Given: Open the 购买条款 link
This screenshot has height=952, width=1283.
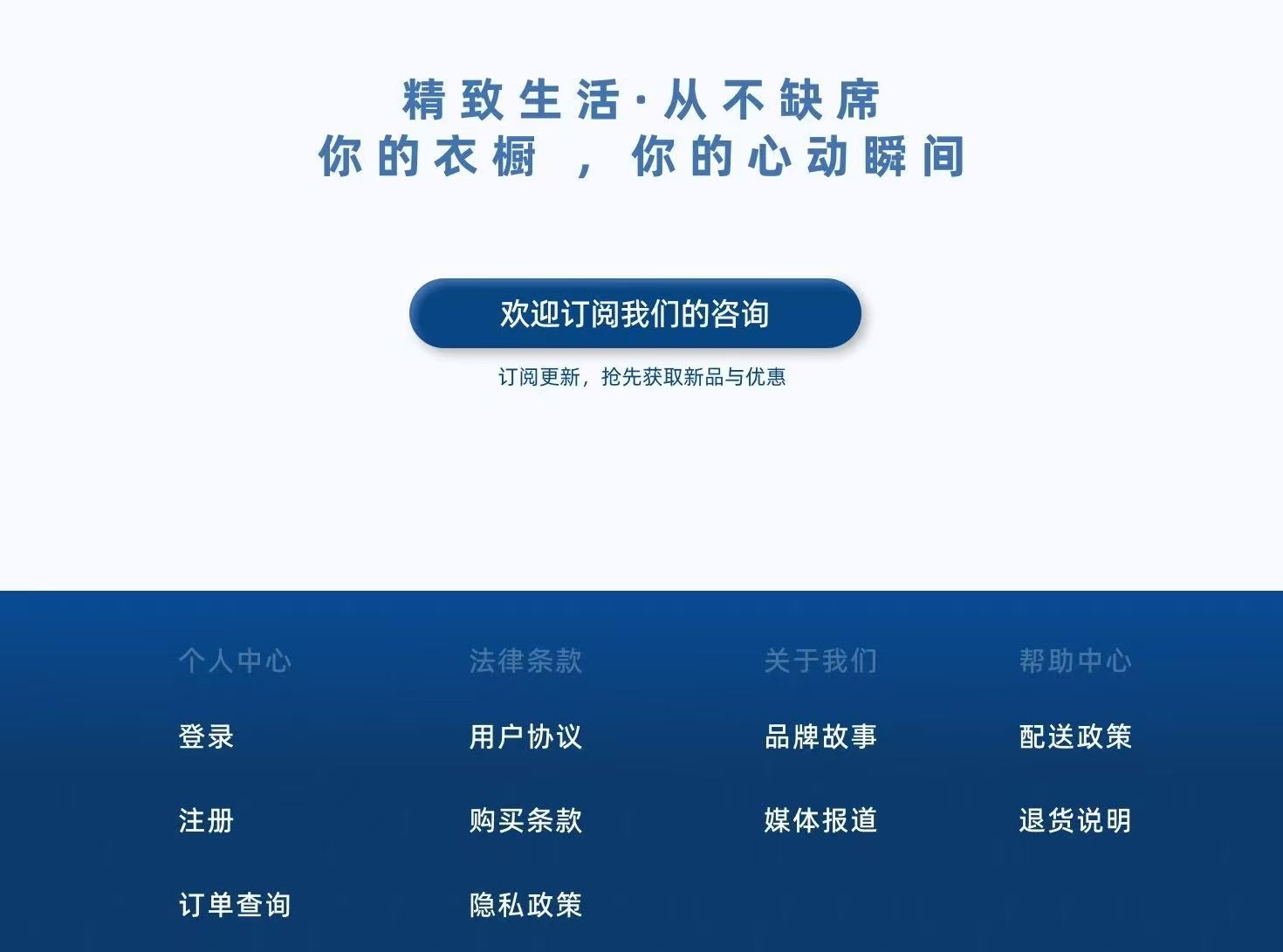Looking at the screenshot, I should click(x=525, y=820).
